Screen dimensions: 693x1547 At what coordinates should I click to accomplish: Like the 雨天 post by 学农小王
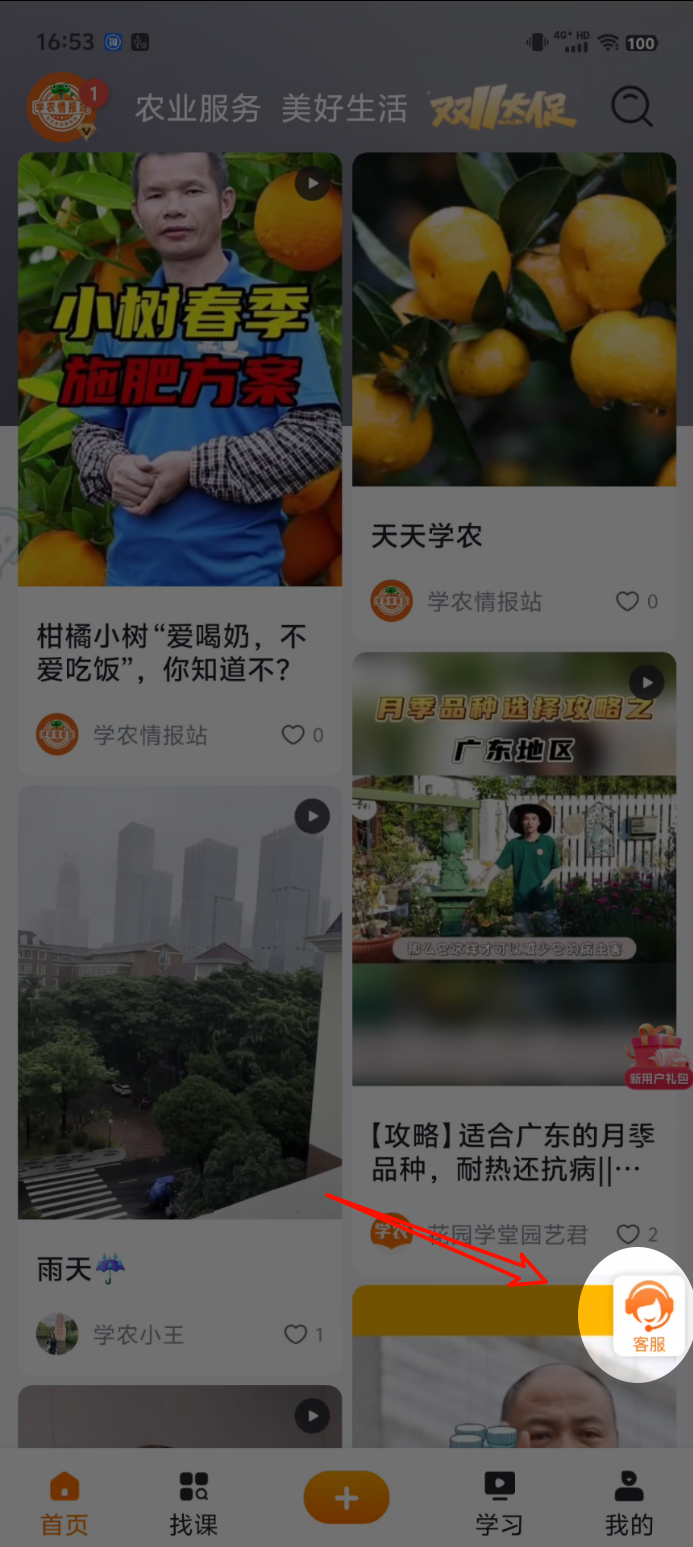296,1334
